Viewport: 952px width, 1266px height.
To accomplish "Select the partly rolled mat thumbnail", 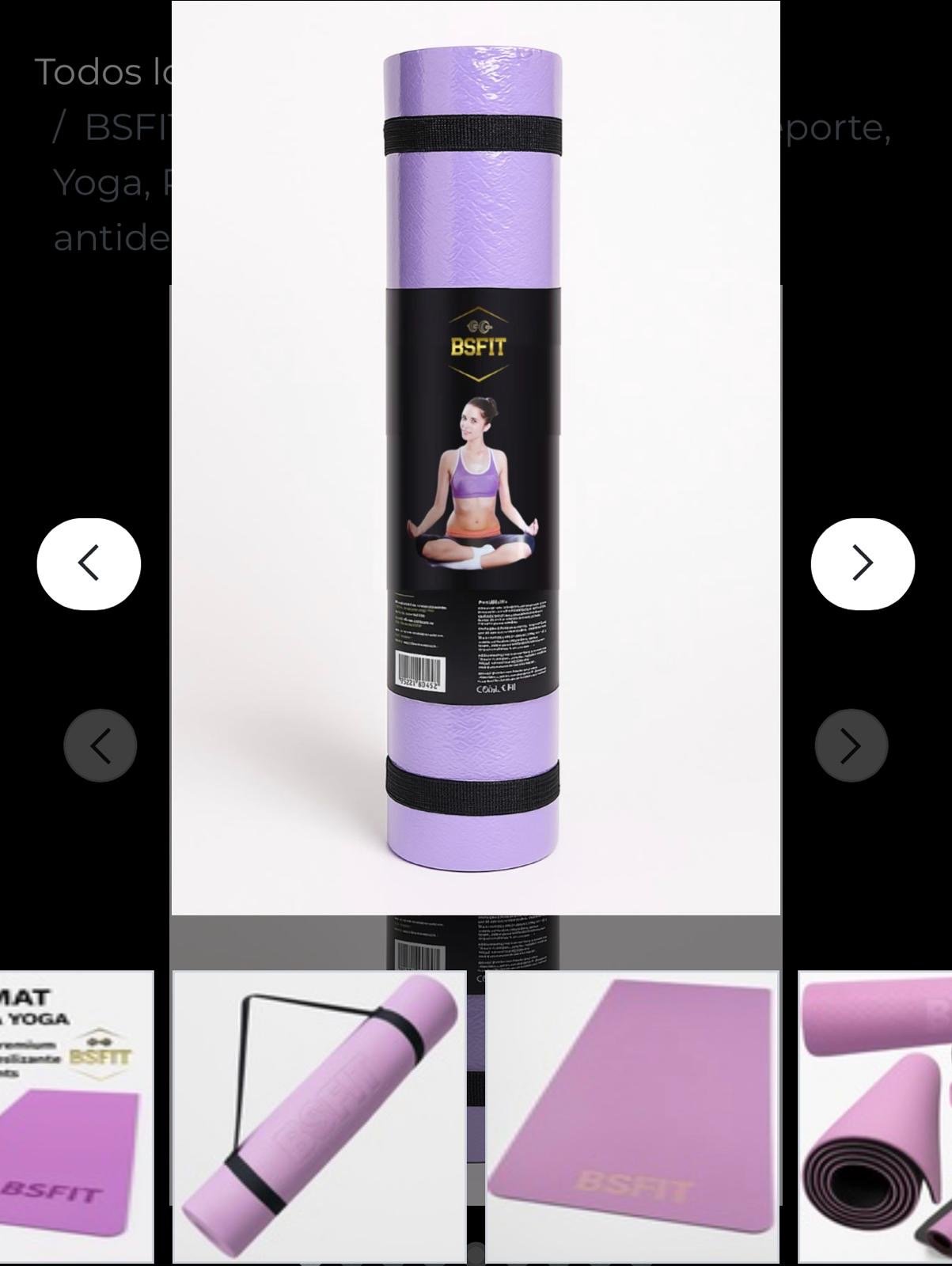I will pos(875,1116).
